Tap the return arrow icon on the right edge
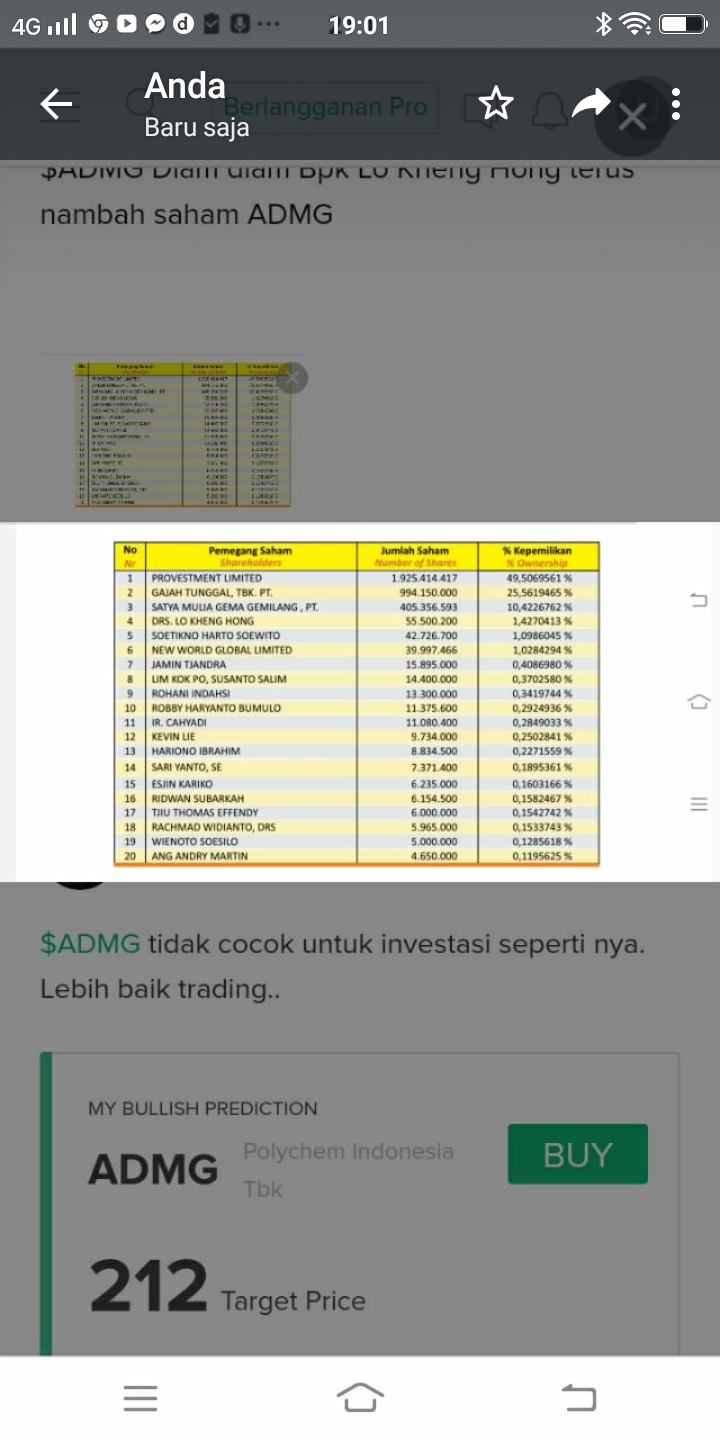 [699, 601]
